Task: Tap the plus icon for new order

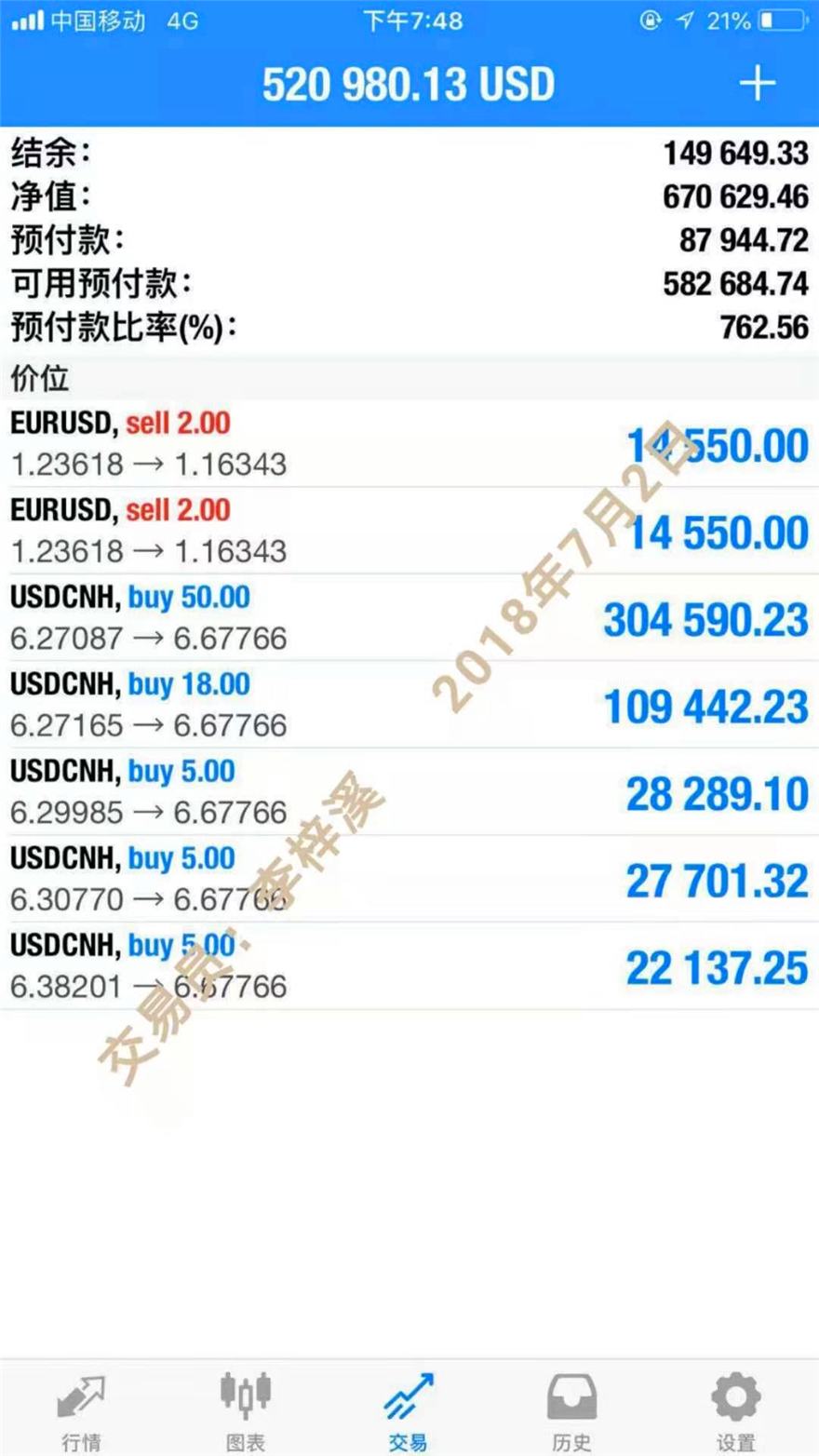Action: pos(757,84)
